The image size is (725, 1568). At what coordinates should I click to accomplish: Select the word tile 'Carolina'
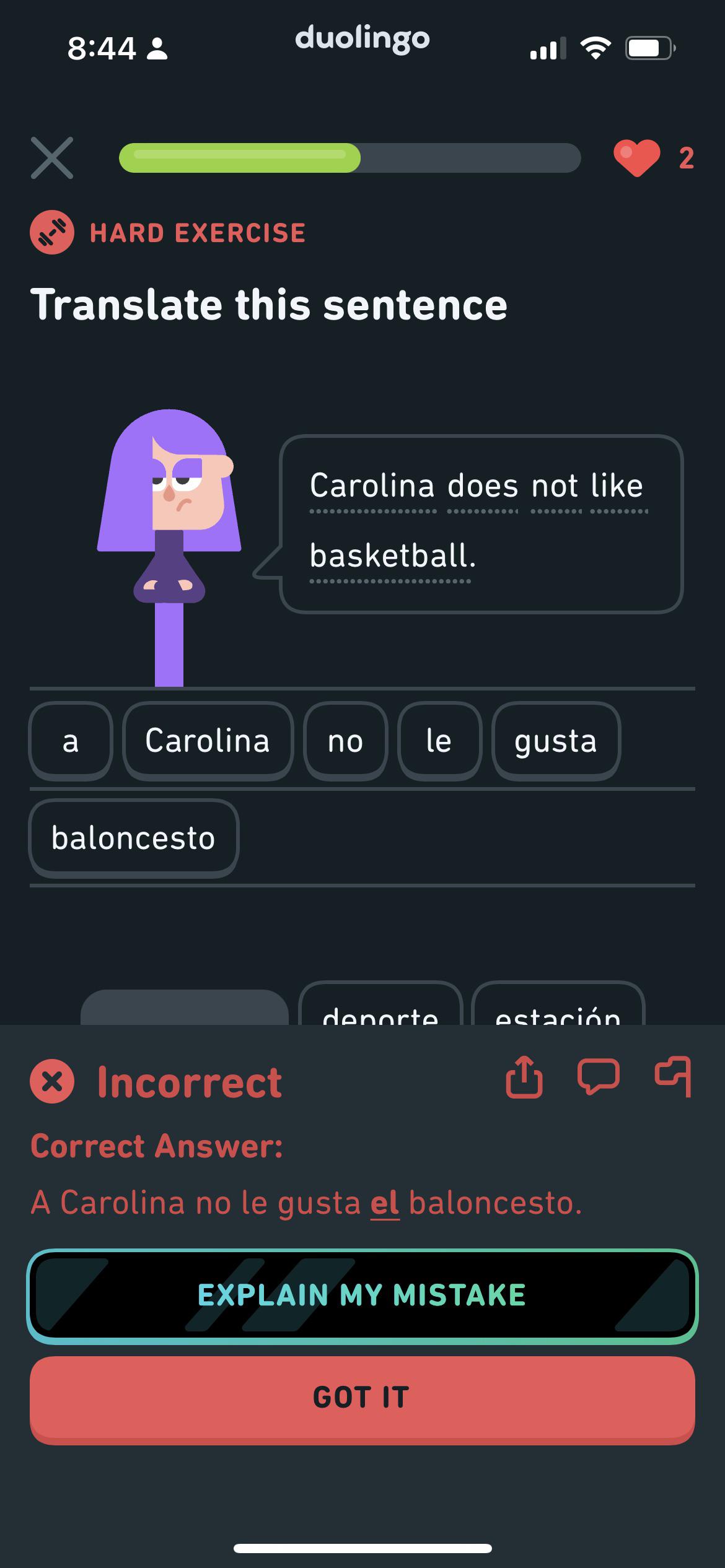208,741
